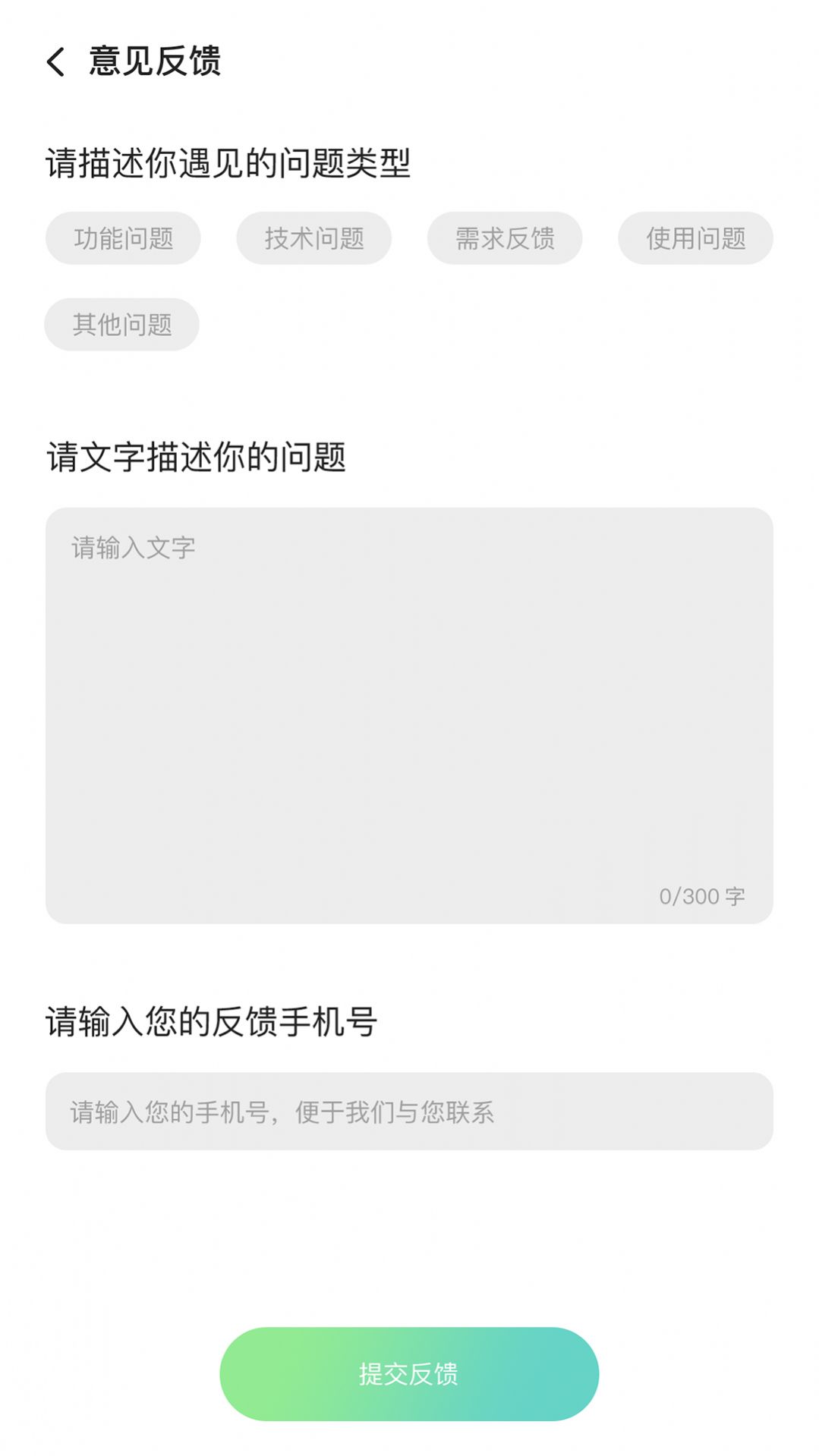Select the 功能问题 problem type chip
The height and width of the screenshot is (1456, 819).
coord(122,238)
